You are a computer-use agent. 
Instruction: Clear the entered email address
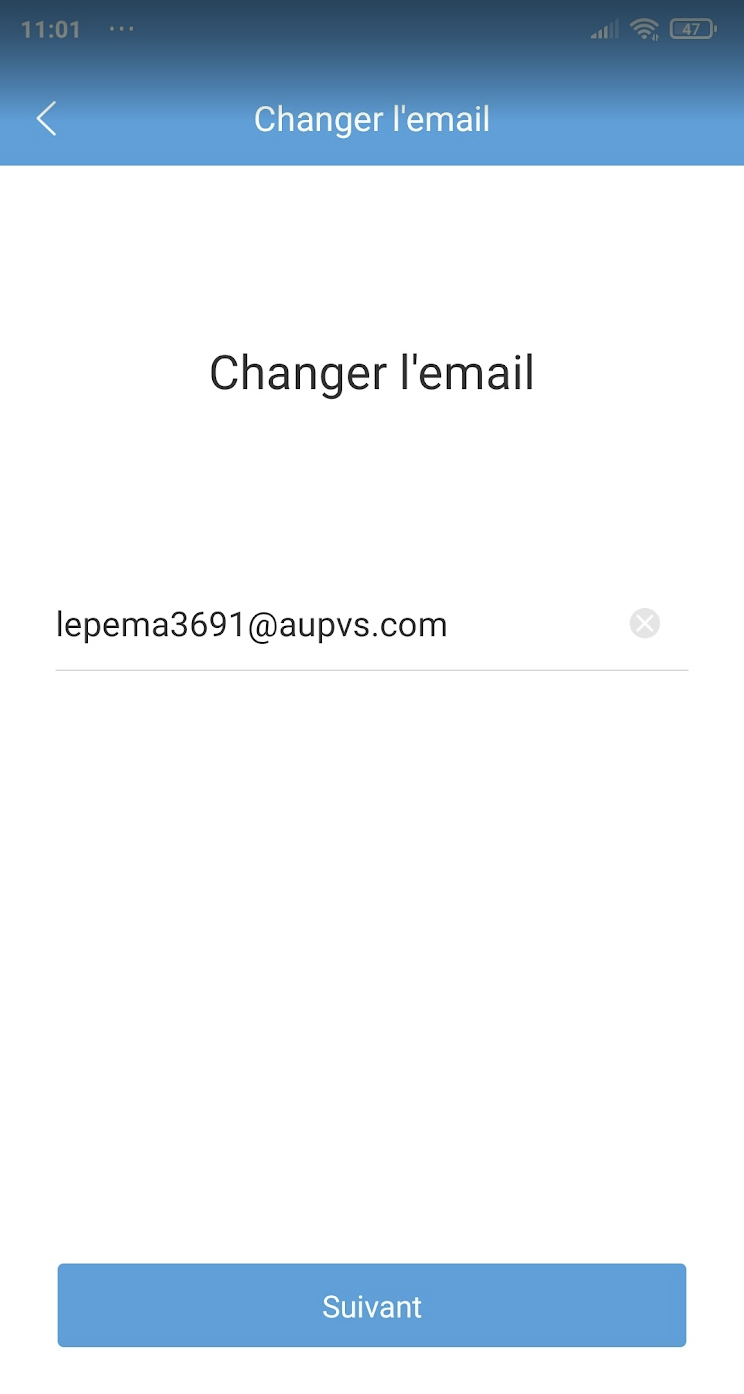pos(645,624)
